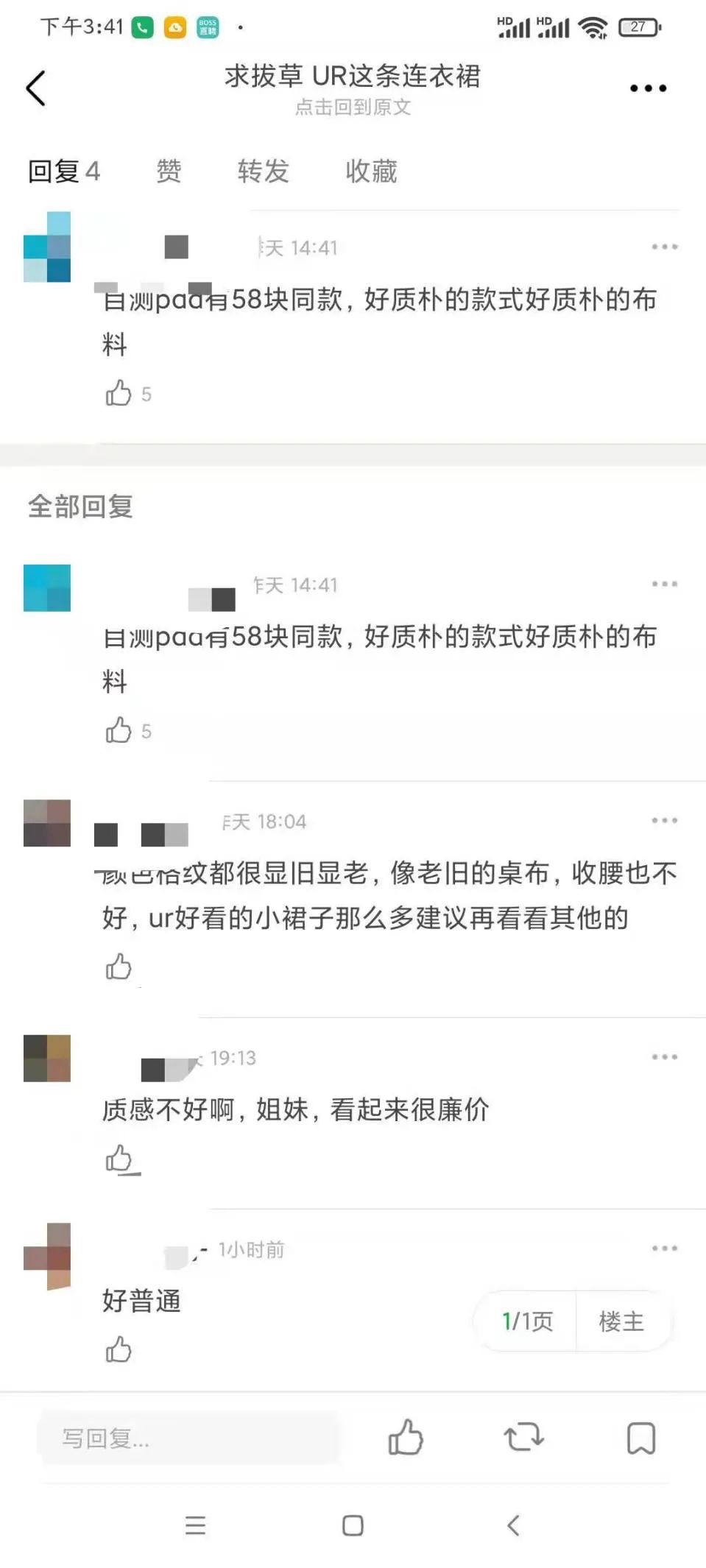Go back using the top-left arrow
Viewport: 706px width, 1568px height.
(x=35, y=88)
